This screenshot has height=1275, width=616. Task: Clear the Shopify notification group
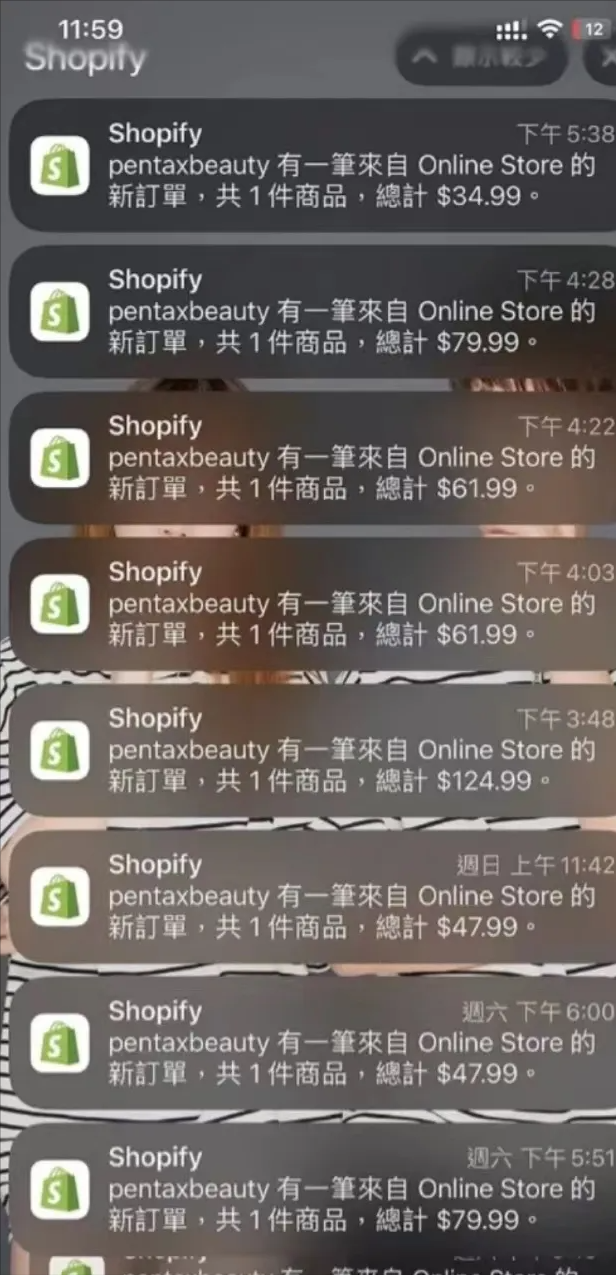click(x=601, y=57)
